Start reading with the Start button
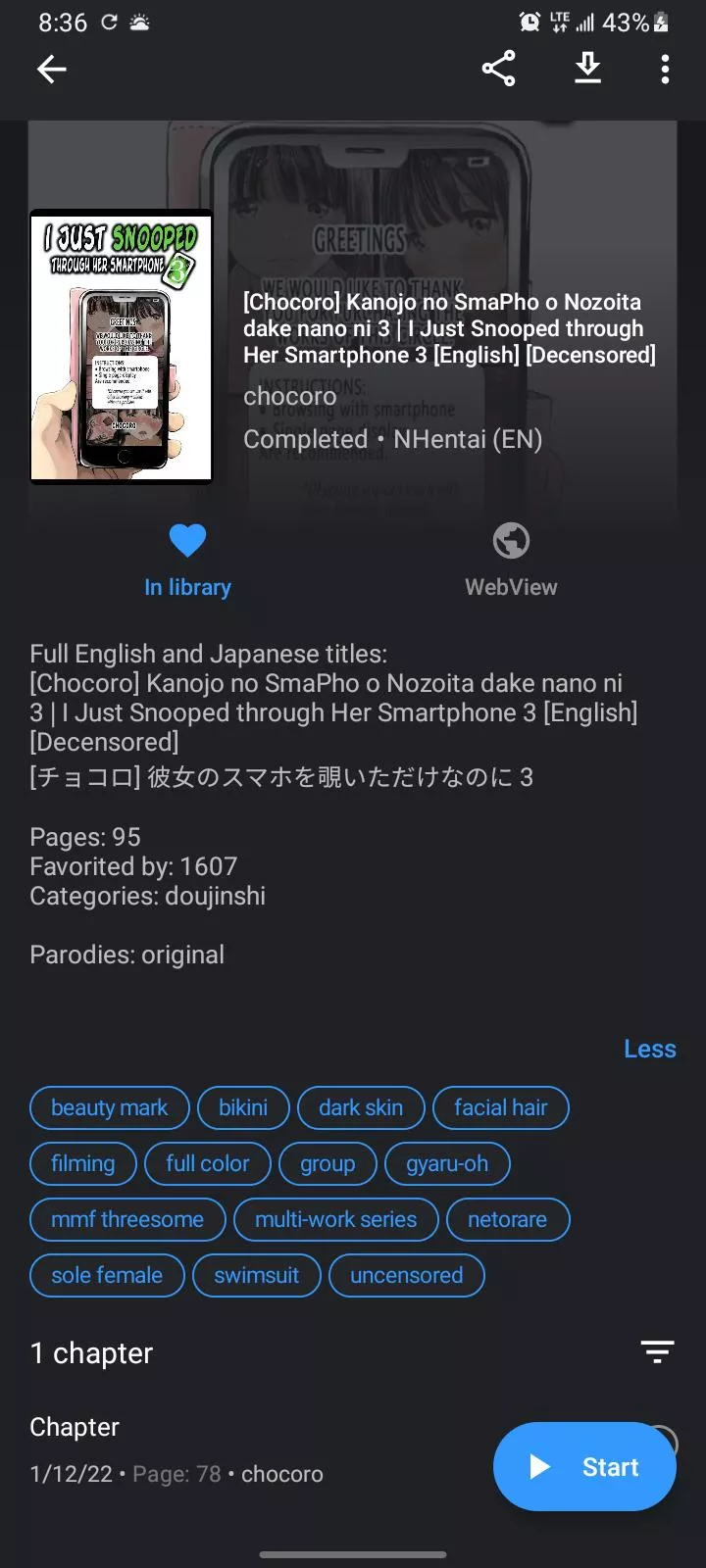The width and height of the screenshot is (706, 1568). [584, 1466]
